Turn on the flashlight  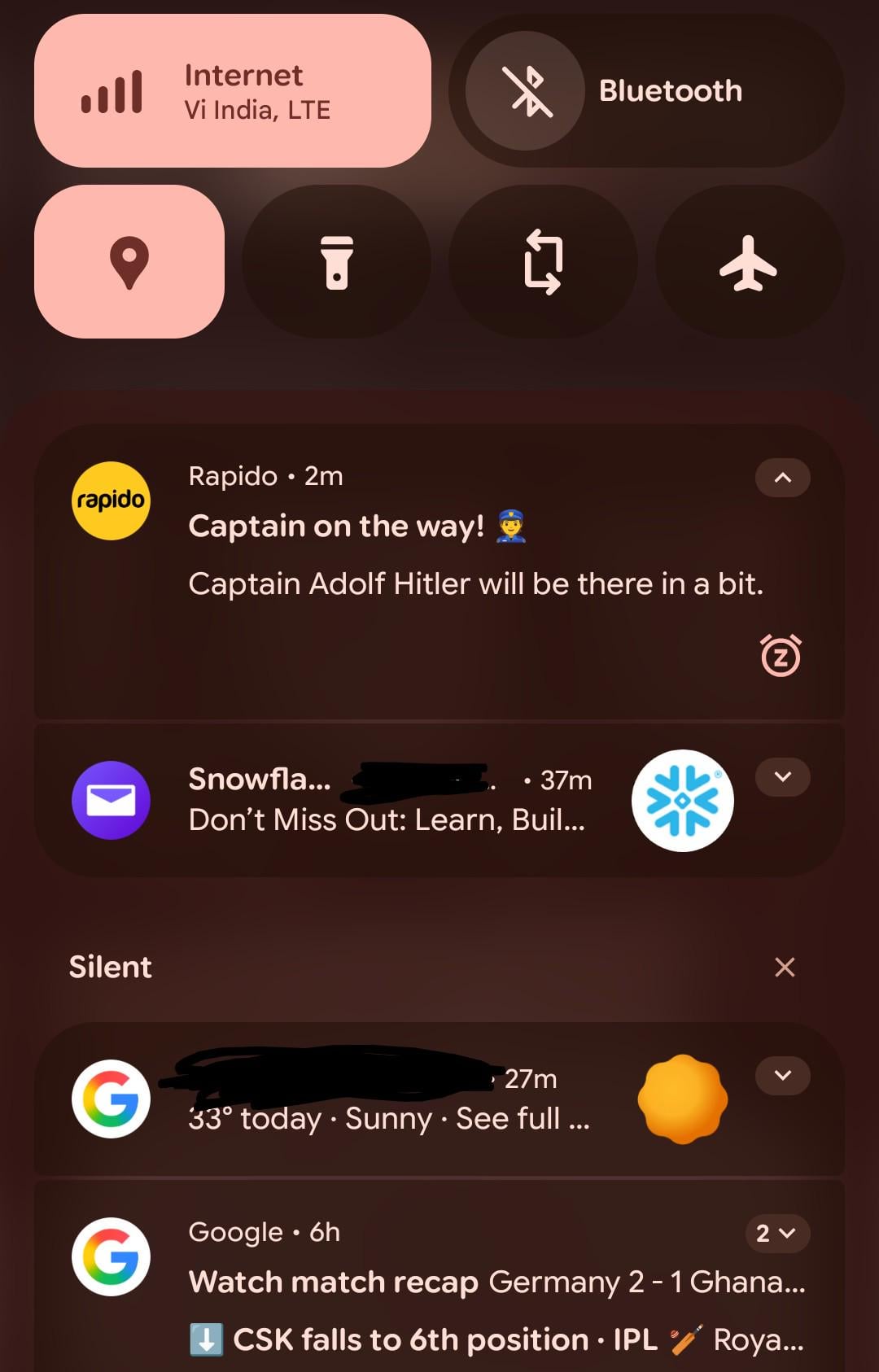point(336,261)
